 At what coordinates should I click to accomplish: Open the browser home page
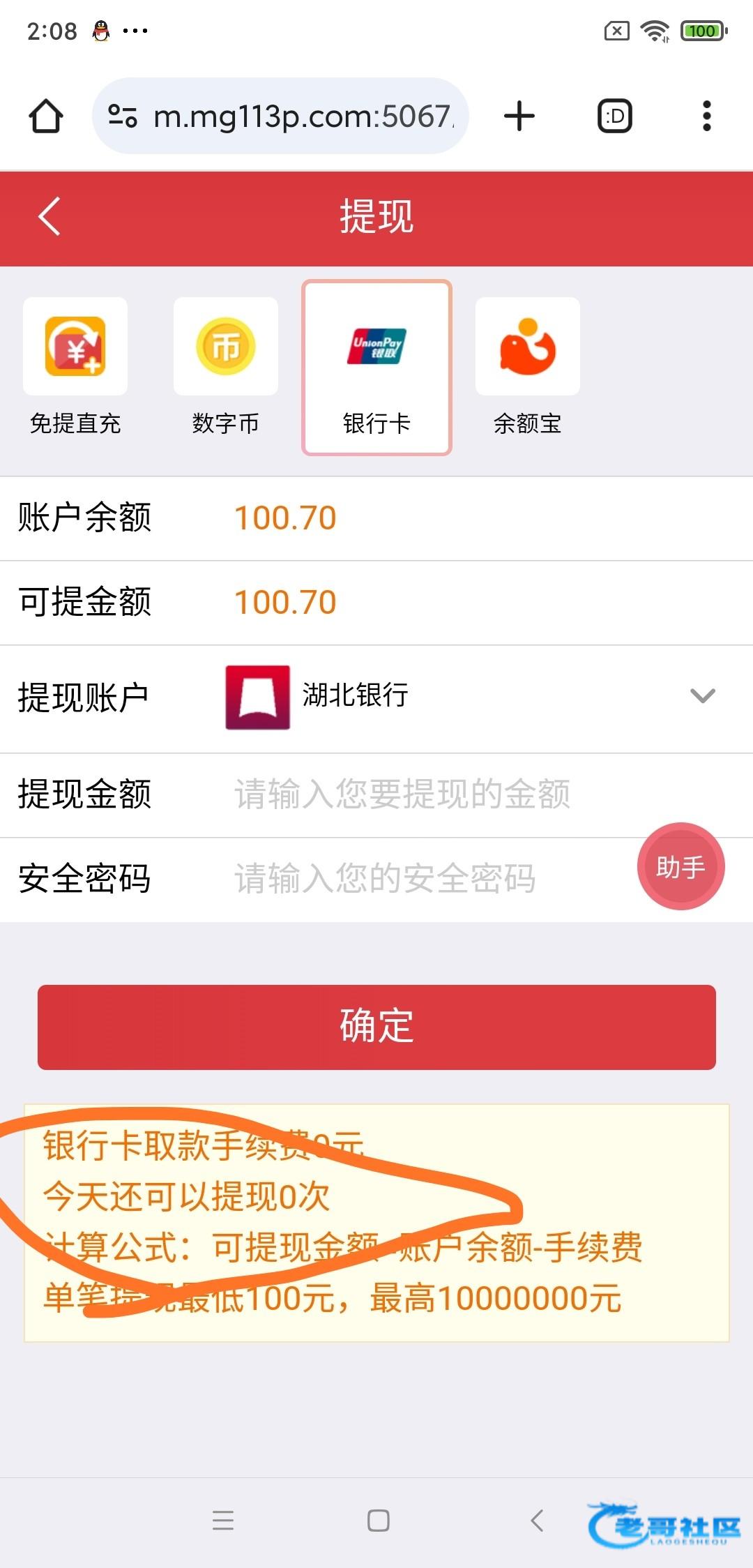pos(46,116)
